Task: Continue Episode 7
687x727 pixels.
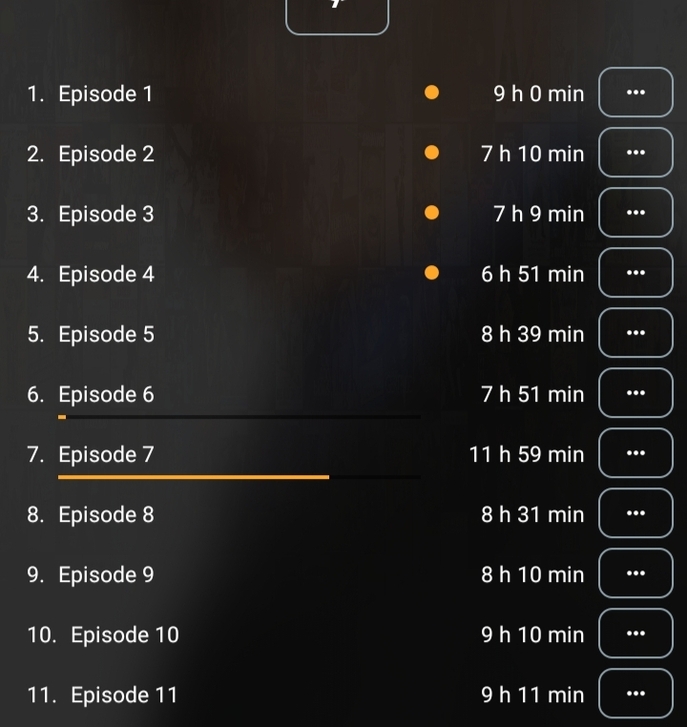Action: coord(106,454)
